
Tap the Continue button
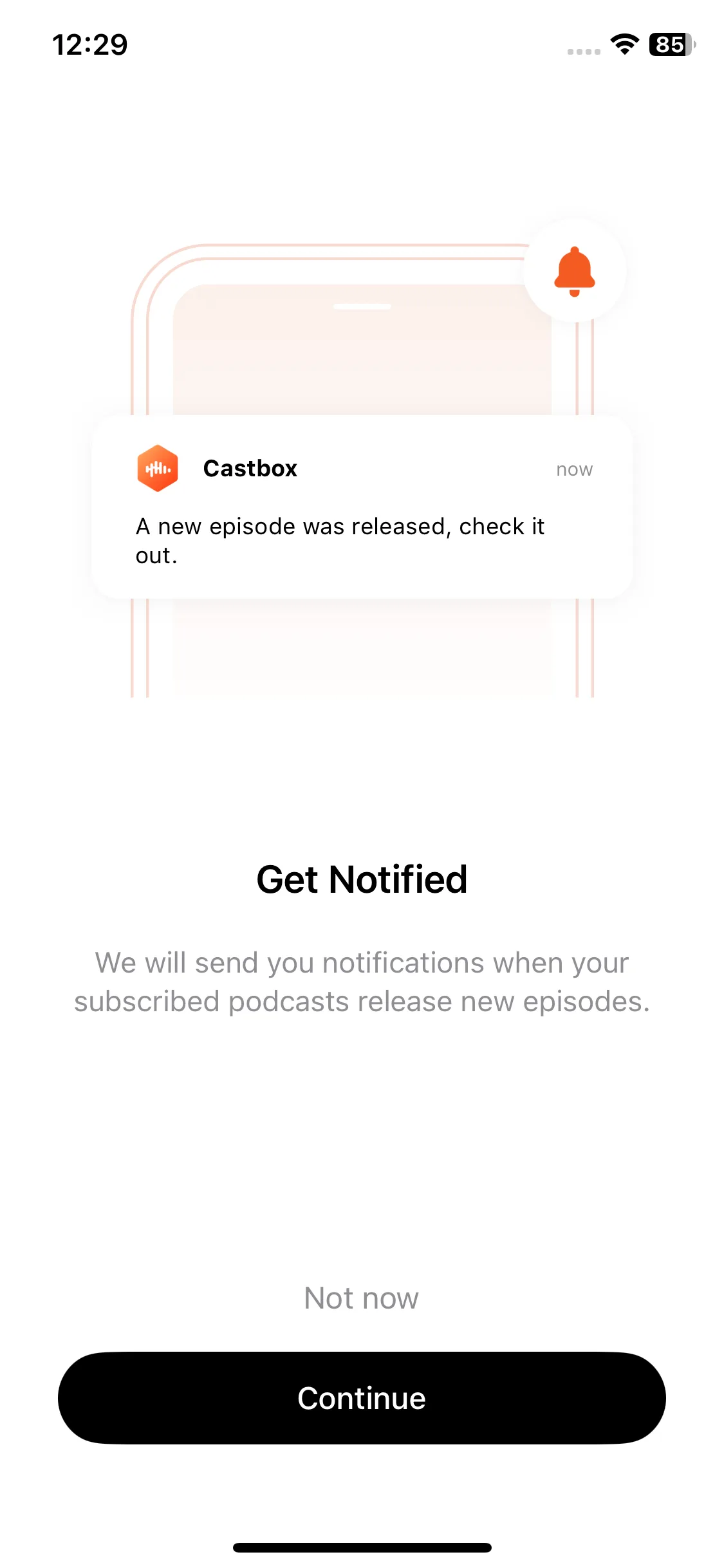[x=362, y=1398]
